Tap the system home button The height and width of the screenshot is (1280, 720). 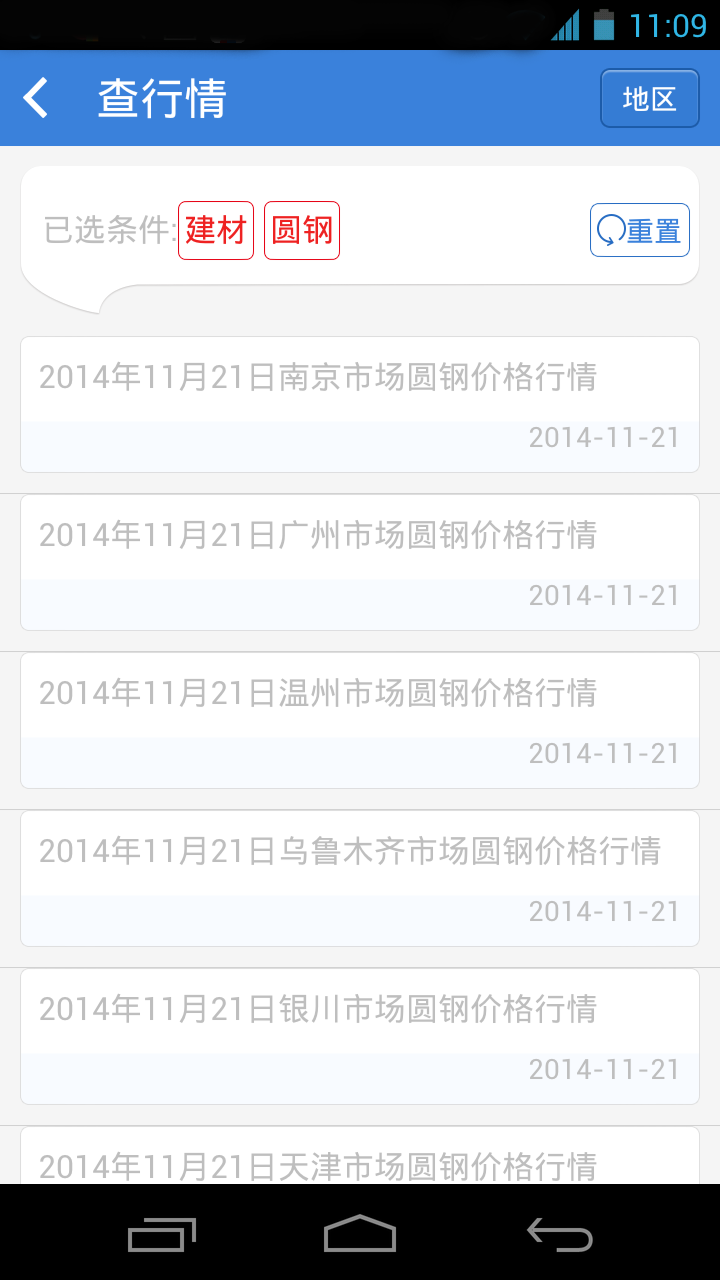360,1234
